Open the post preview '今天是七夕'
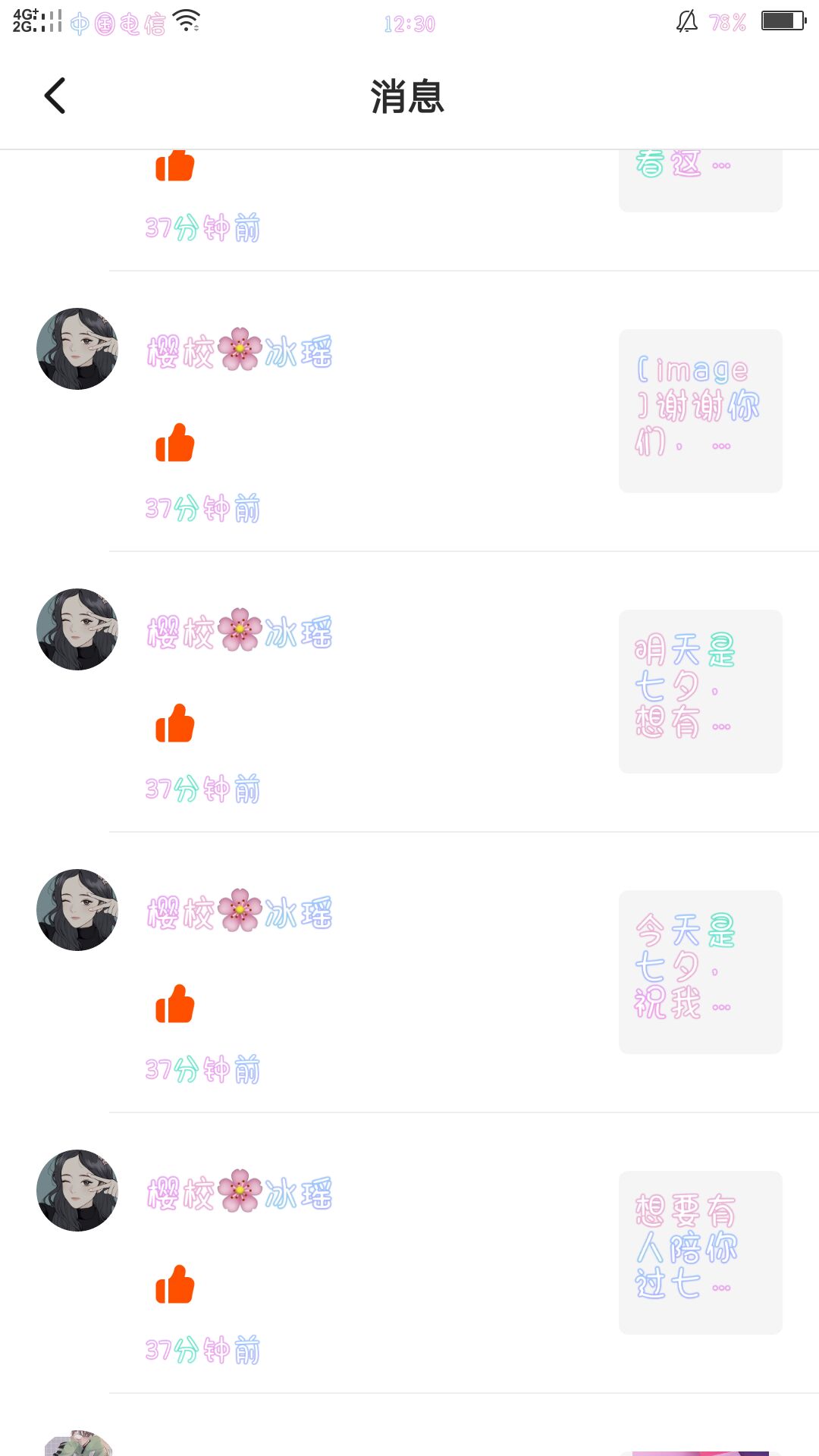 [700, 971]
